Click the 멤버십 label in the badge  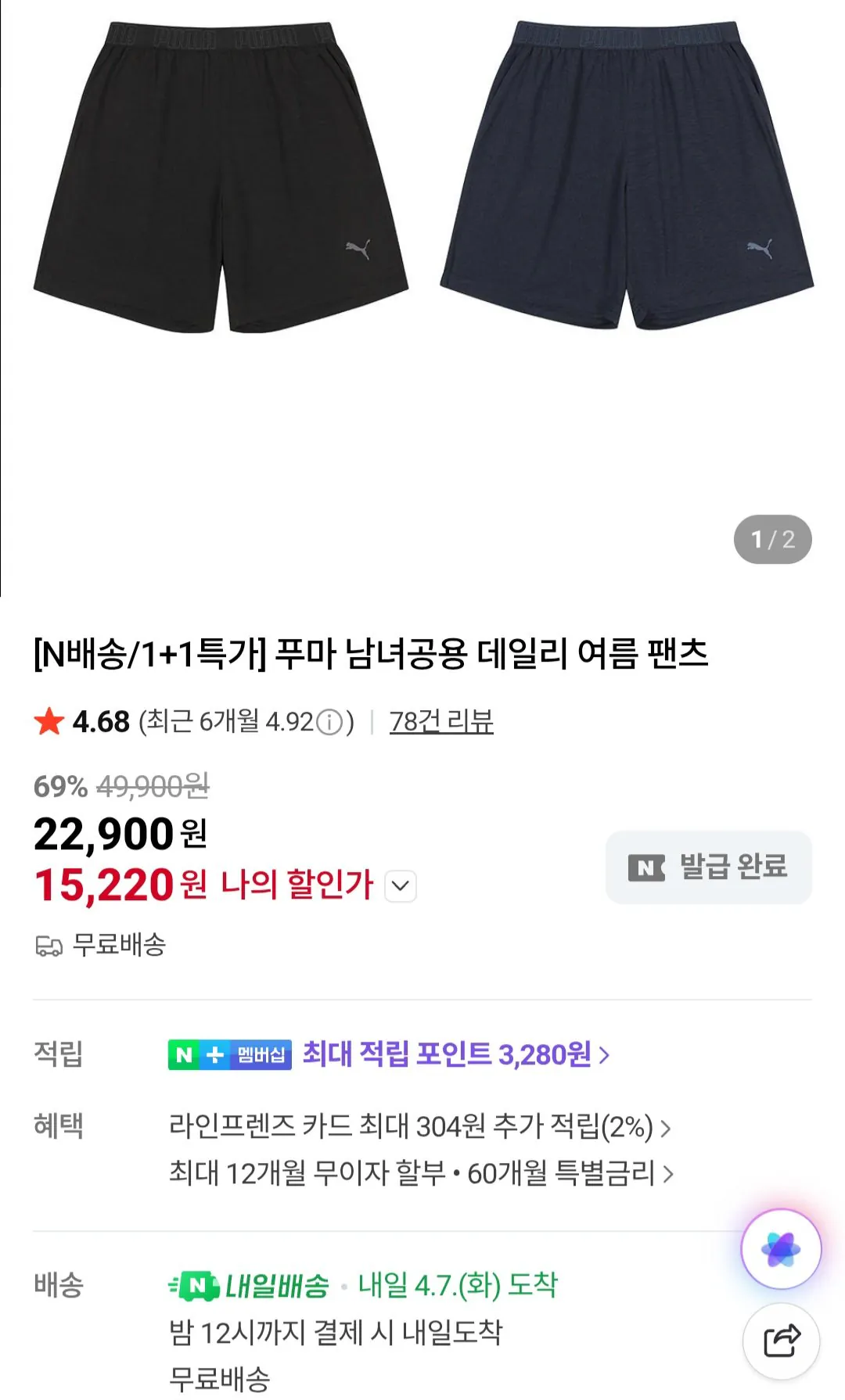point(261,1054)
